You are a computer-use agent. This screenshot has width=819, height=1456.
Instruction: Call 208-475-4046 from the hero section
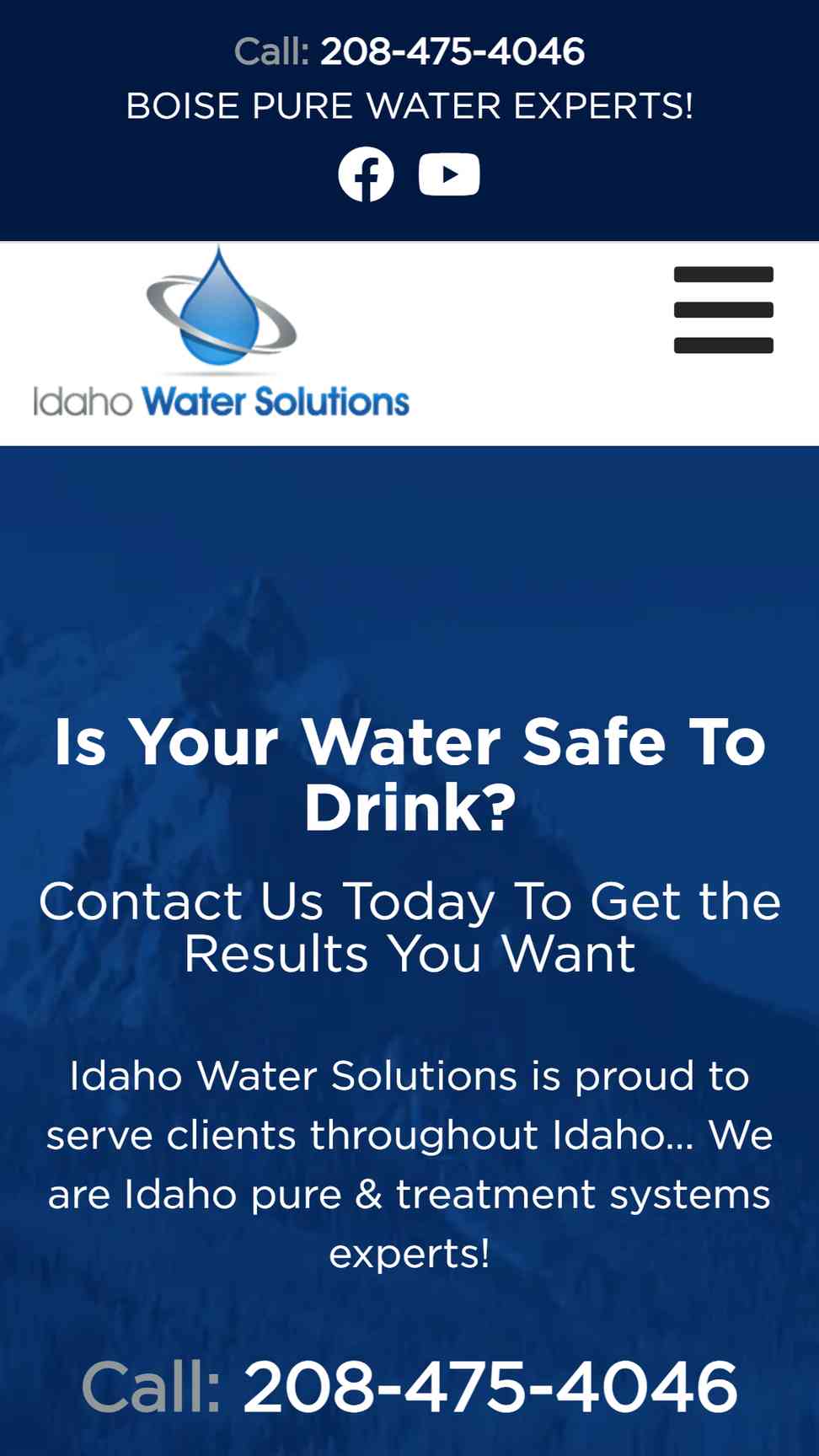(x=490, y=1386)
